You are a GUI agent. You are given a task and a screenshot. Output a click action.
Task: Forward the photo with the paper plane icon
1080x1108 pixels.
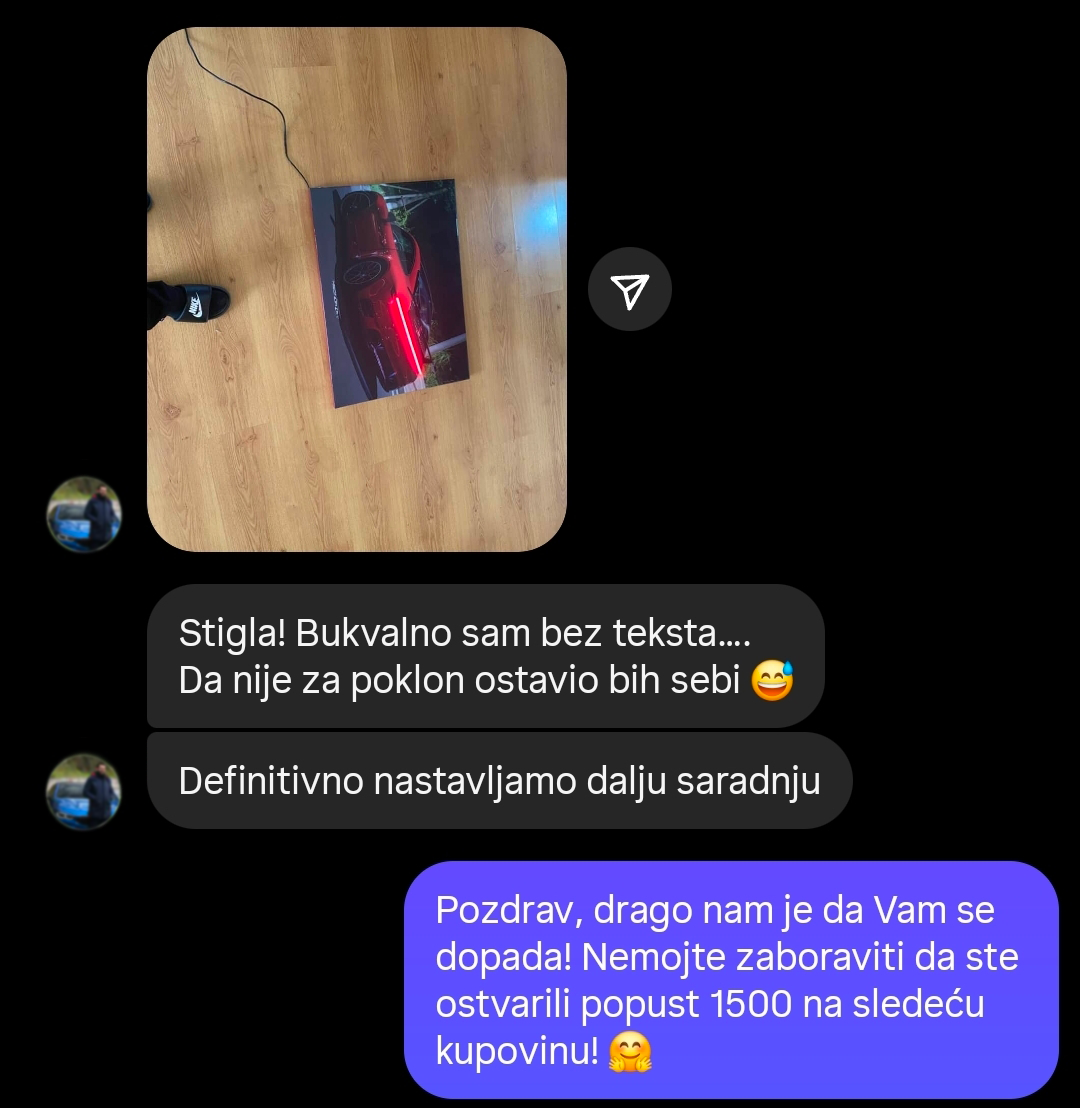click(x=630, y=289)
